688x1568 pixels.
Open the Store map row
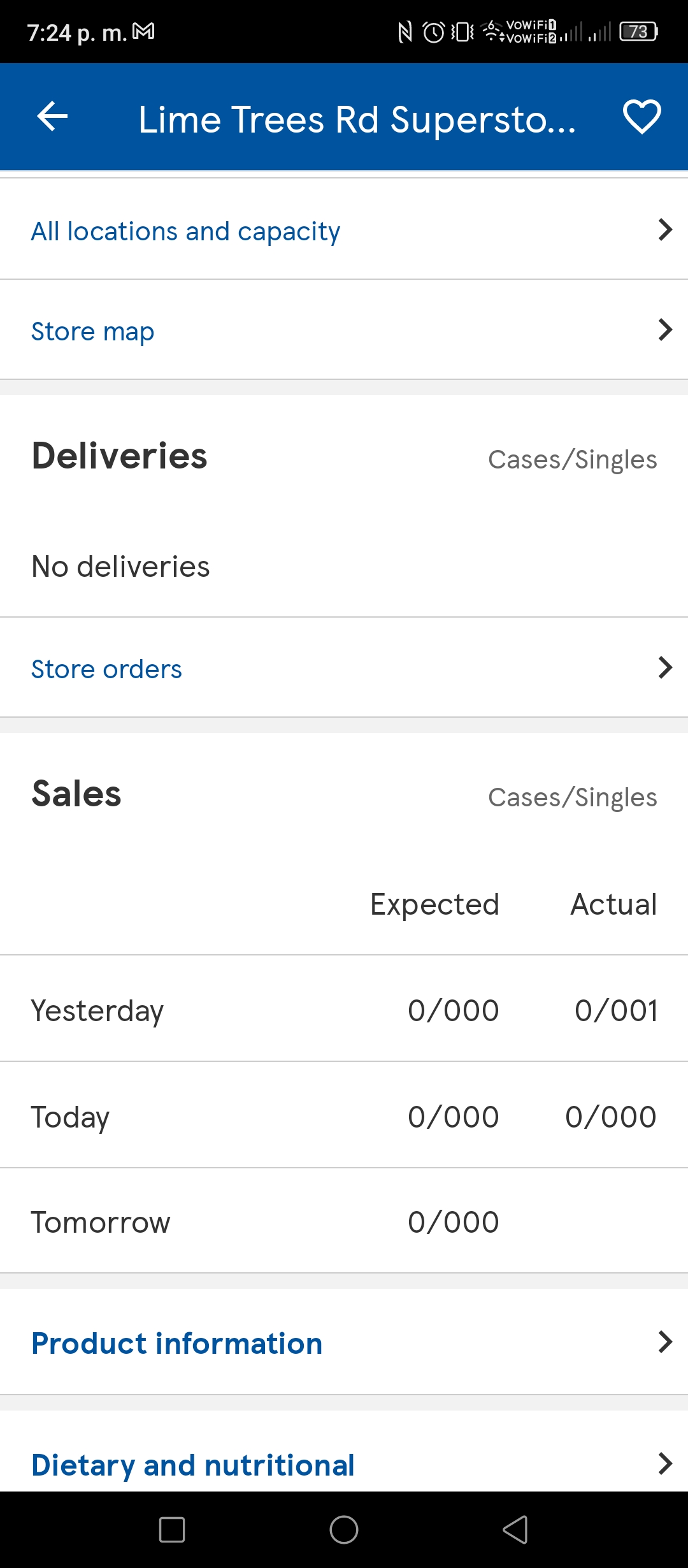[x=344, y=330]
